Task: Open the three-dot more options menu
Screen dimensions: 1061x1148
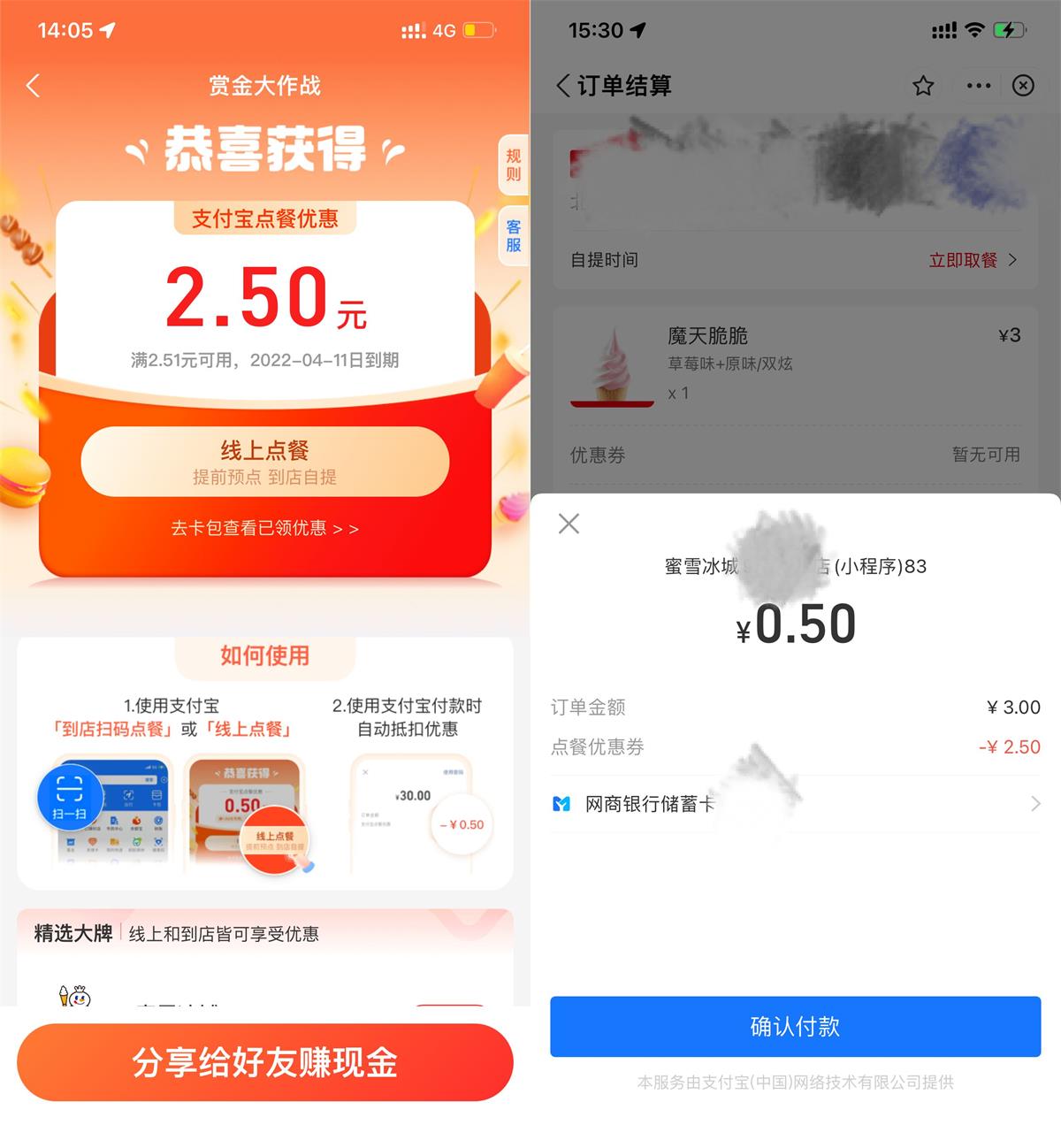Action: click(x=977, y=86)
